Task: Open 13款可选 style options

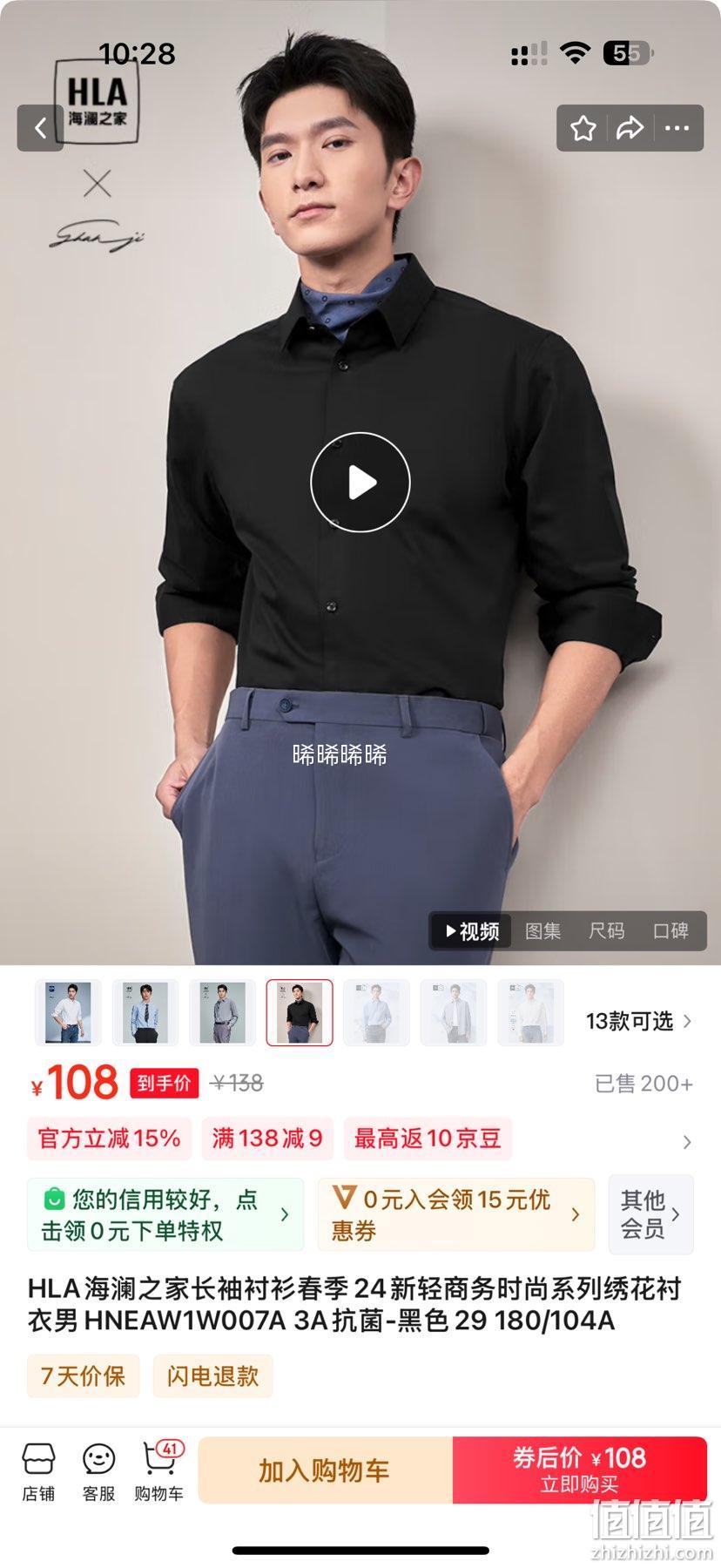Action: (639, 1021)
